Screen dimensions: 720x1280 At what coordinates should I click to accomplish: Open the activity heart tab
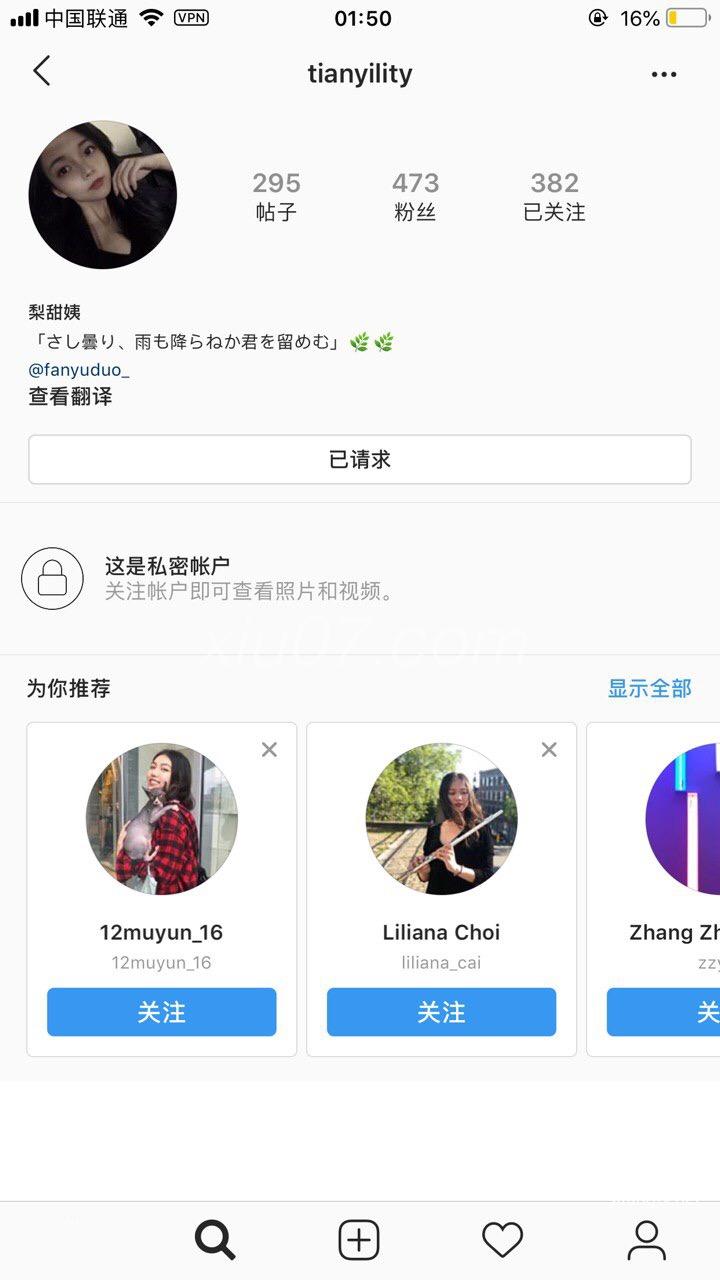pyautogui.click(x=502, y=1240)
